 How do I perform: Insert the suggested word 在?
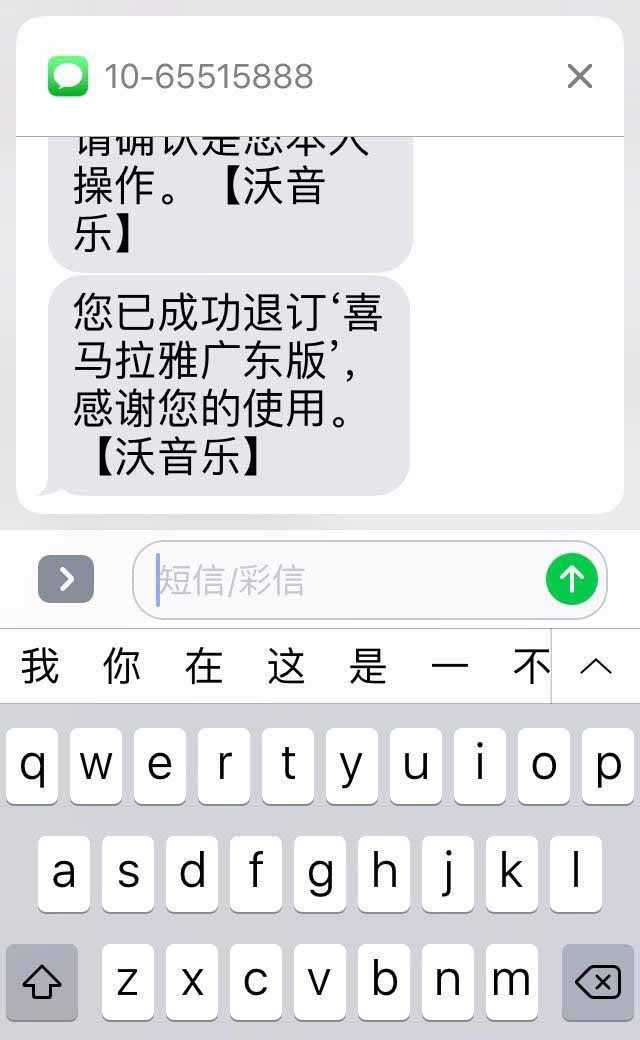(x=204, y=667)
